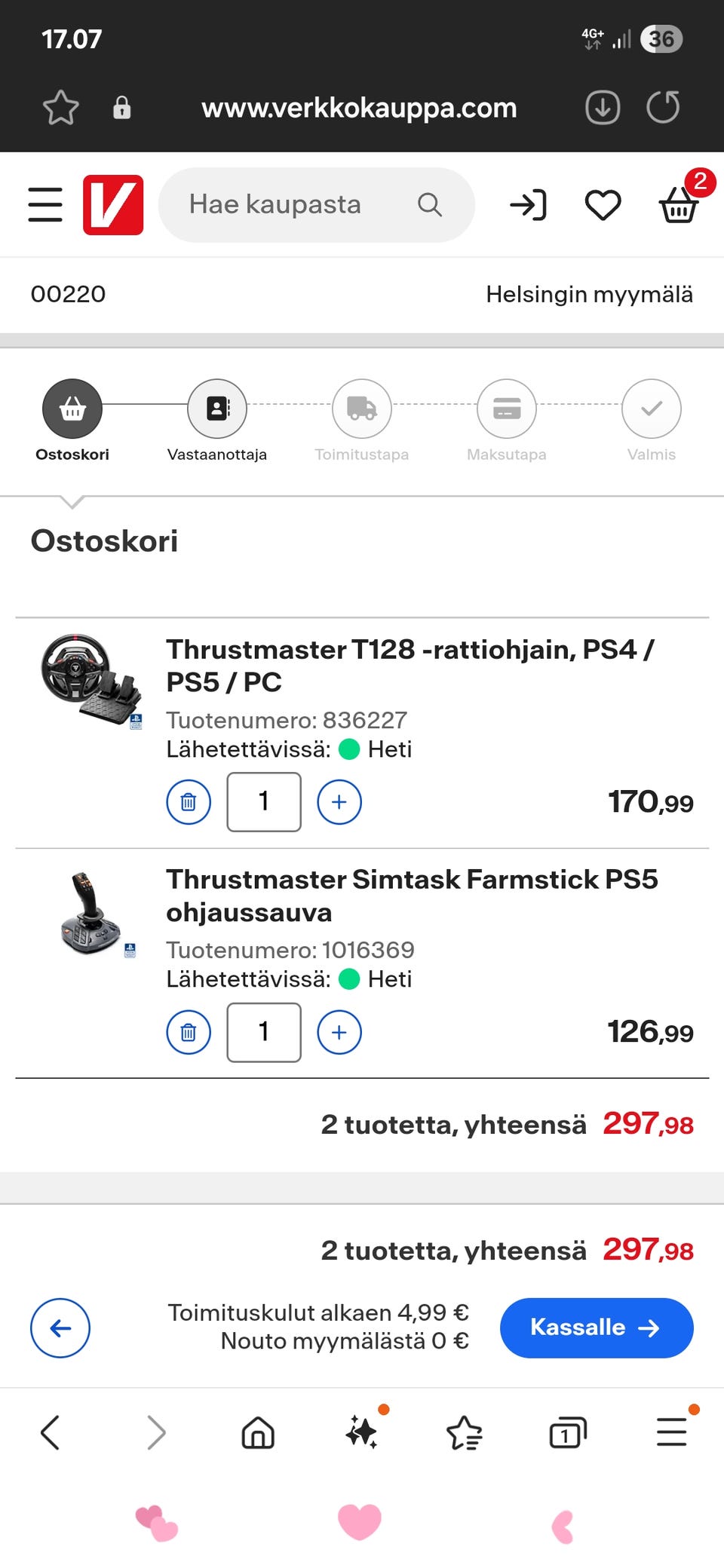Edit quantity field for Simtask Farmstick

264,1032
